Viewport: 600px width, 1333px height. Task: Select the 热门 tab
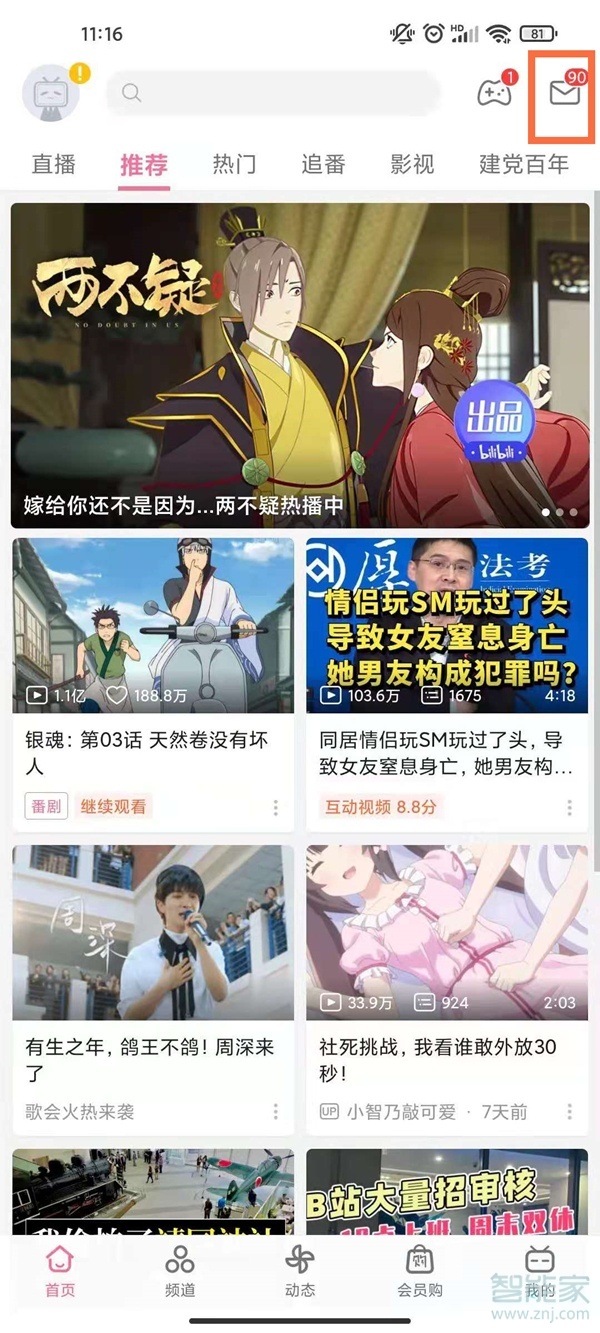[234, 164]
